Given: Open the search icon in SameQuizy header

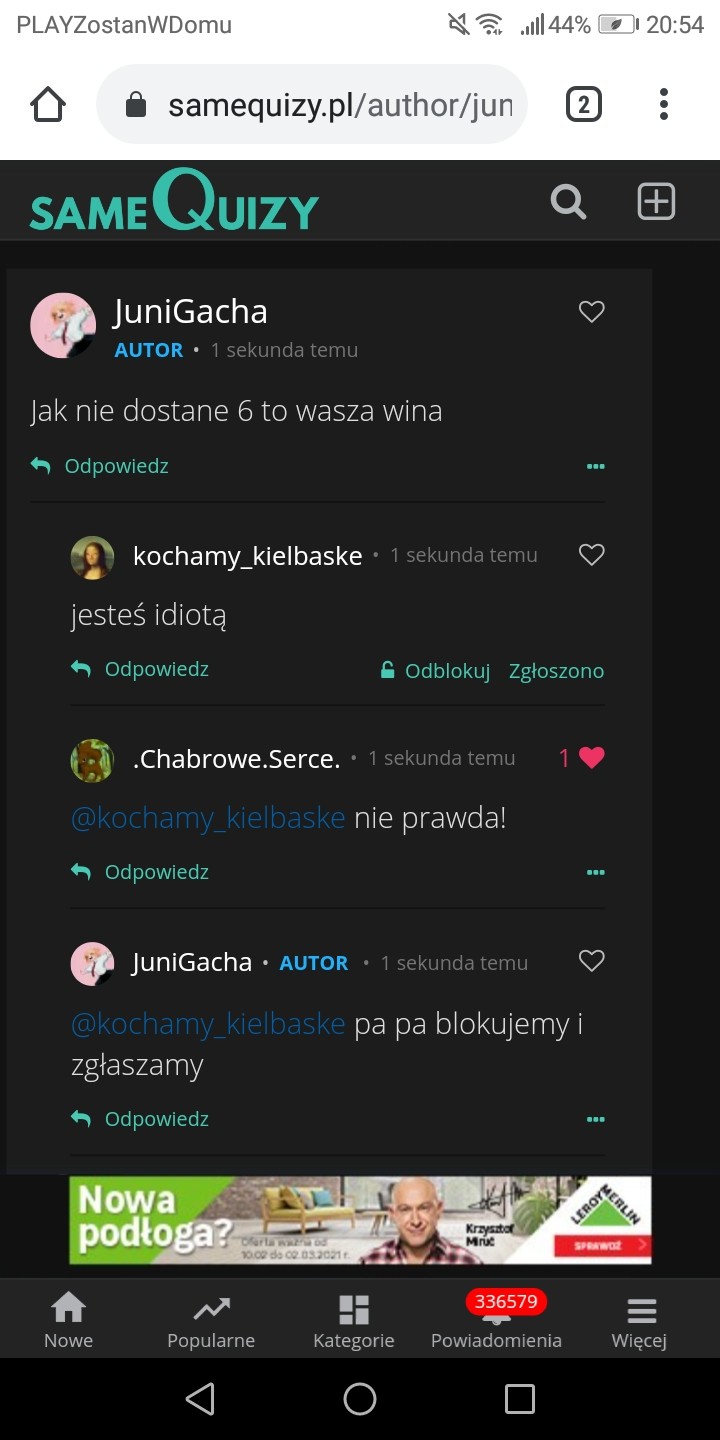Looking at the screenshot, I should click(568, 202).
